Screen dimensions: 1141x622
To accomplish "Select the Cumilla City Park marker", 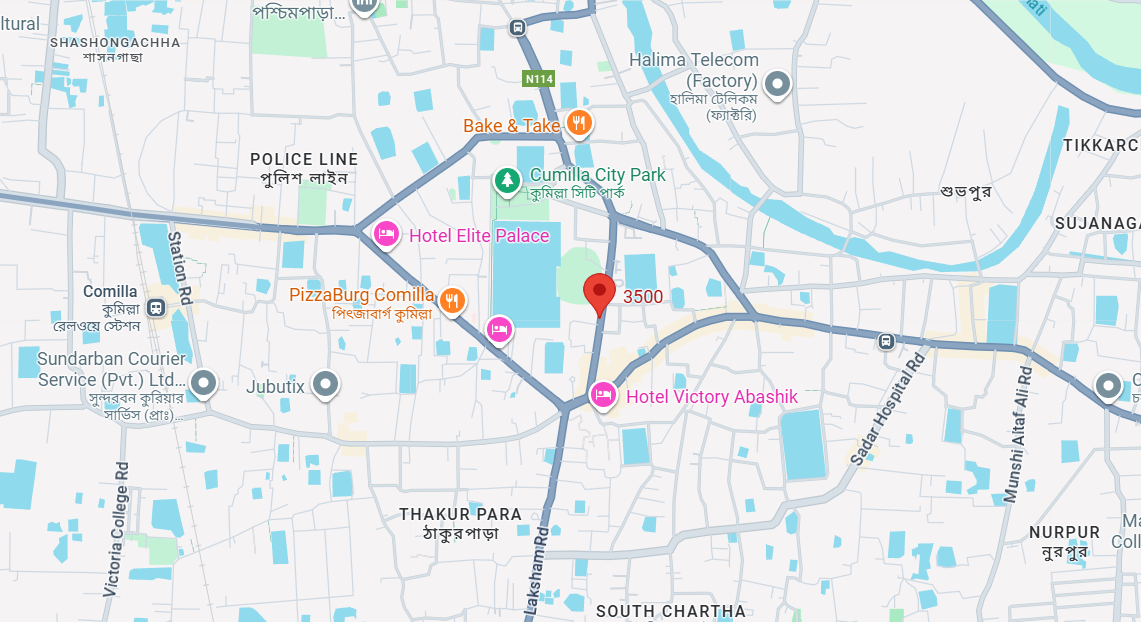I will [x=508, y=180].
